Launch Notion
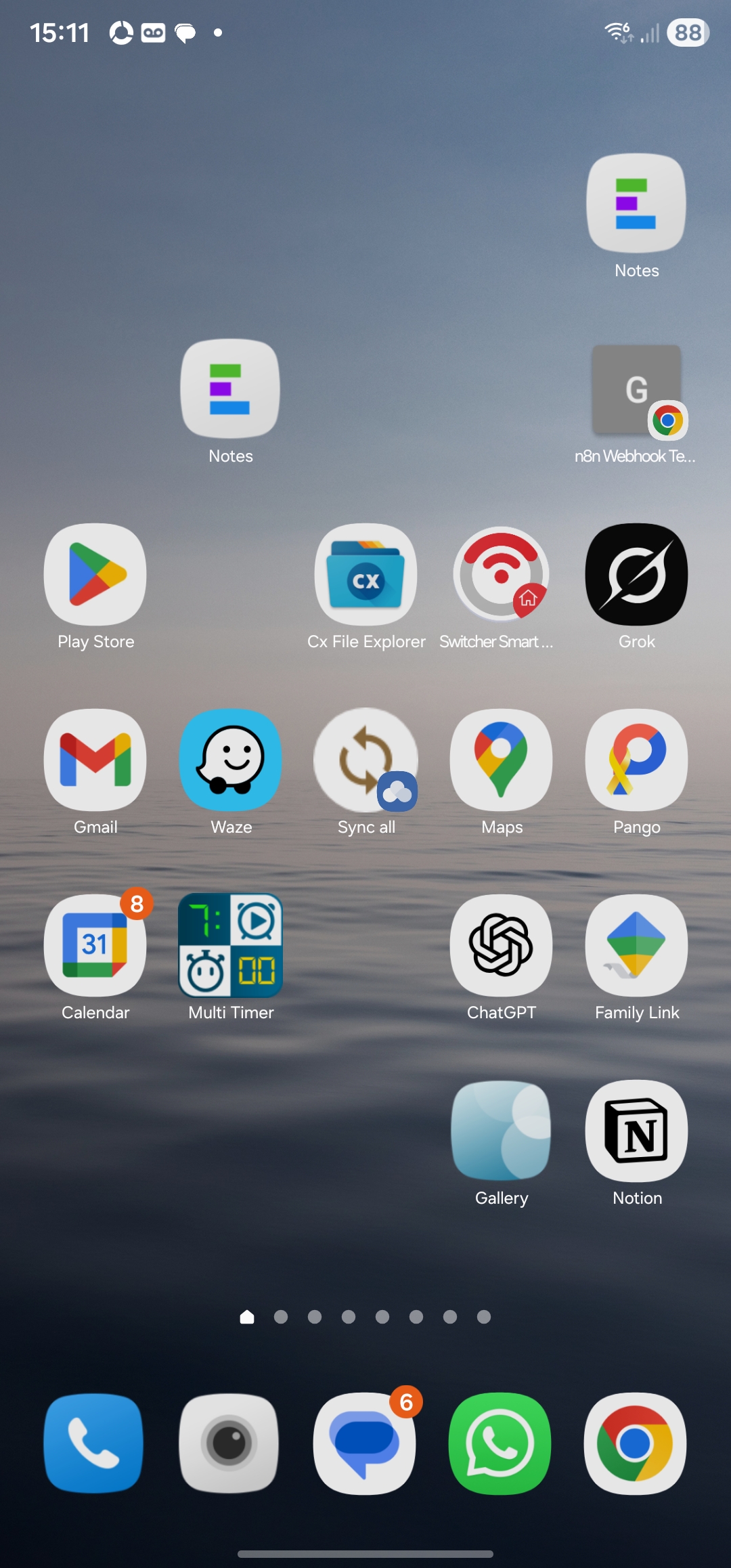Viewport: 731px width, 1568px height. pyautogui.click(x=636, y=1131)
